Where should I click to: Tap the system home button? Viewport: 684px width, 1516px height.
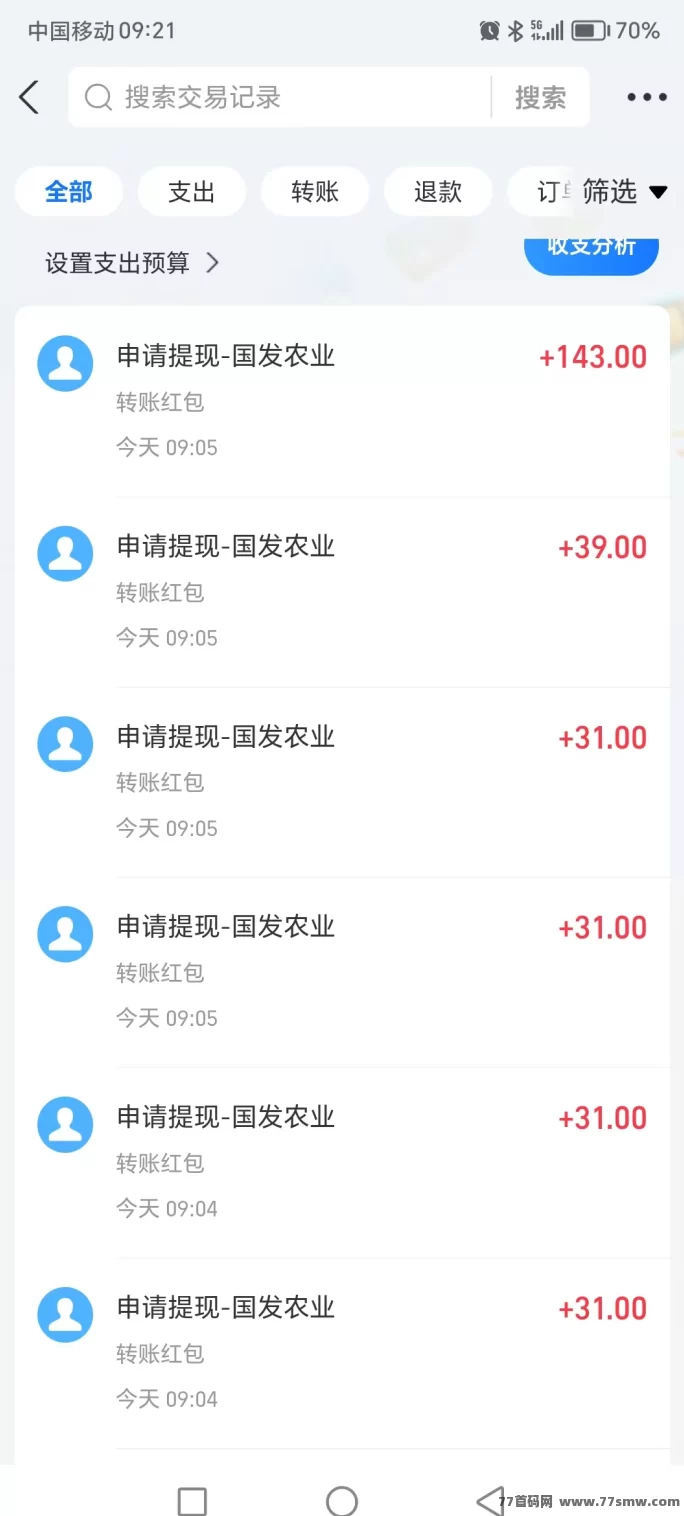click(x=342, y=1500)
